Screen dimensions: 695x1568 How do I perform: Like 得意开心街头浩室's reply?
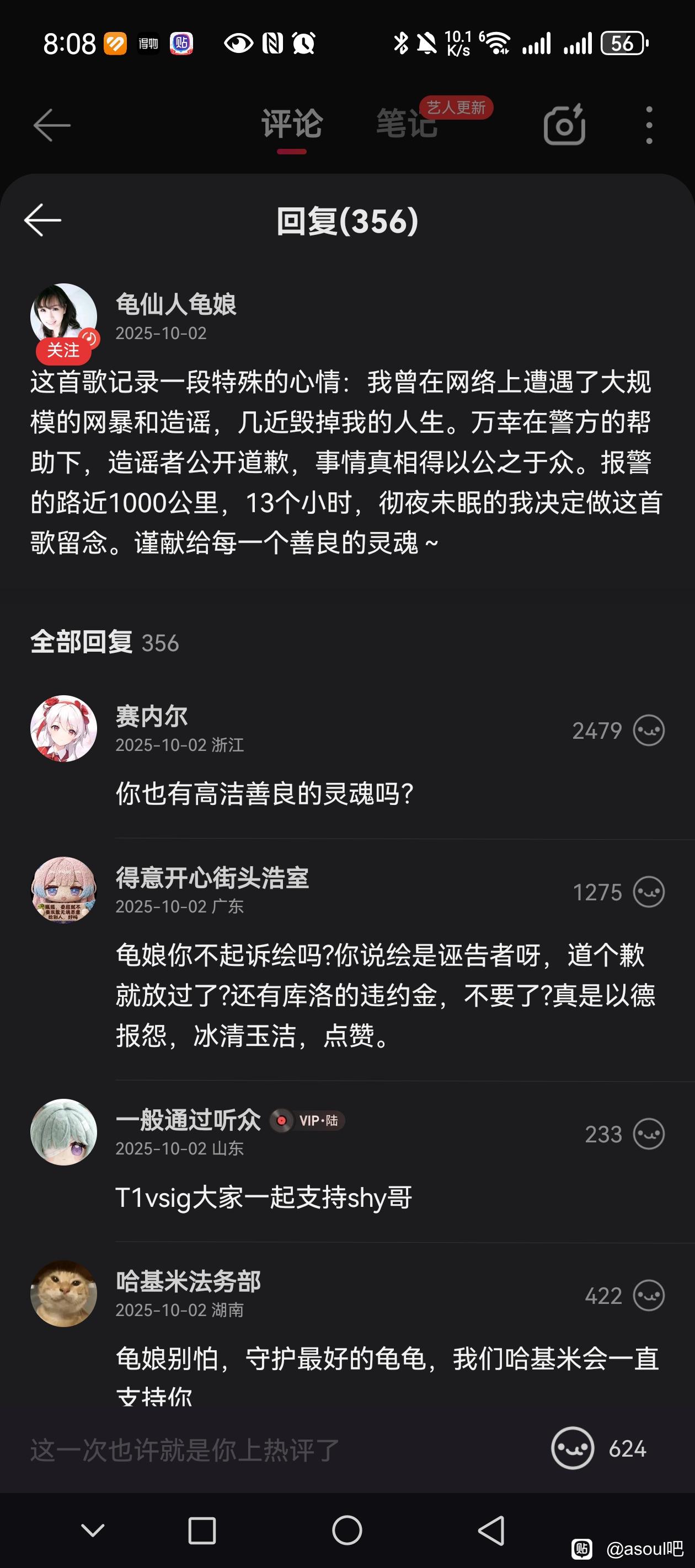649,892
